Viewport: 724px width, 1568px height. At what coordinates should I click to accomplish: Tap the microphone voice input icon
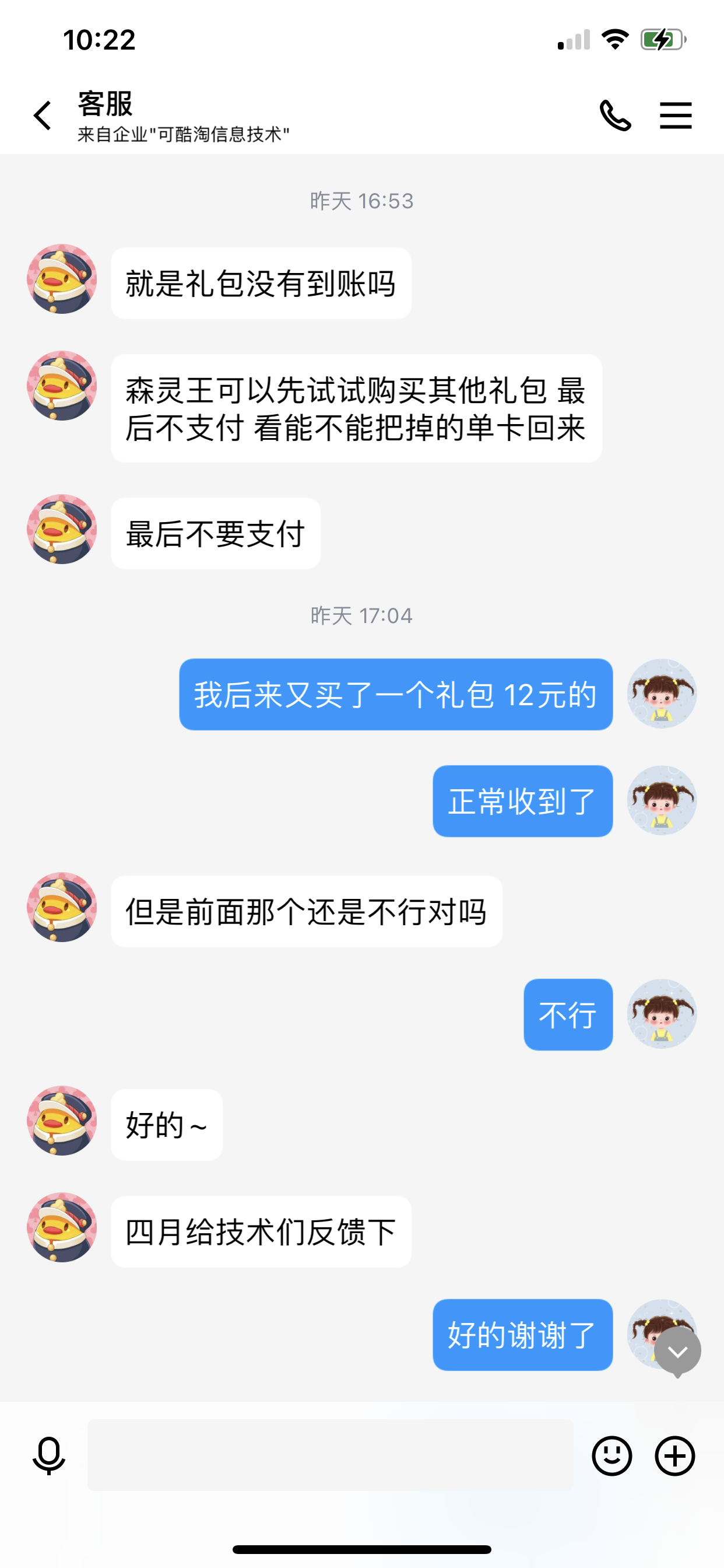pyautogui.click(x=48, y=1456)
